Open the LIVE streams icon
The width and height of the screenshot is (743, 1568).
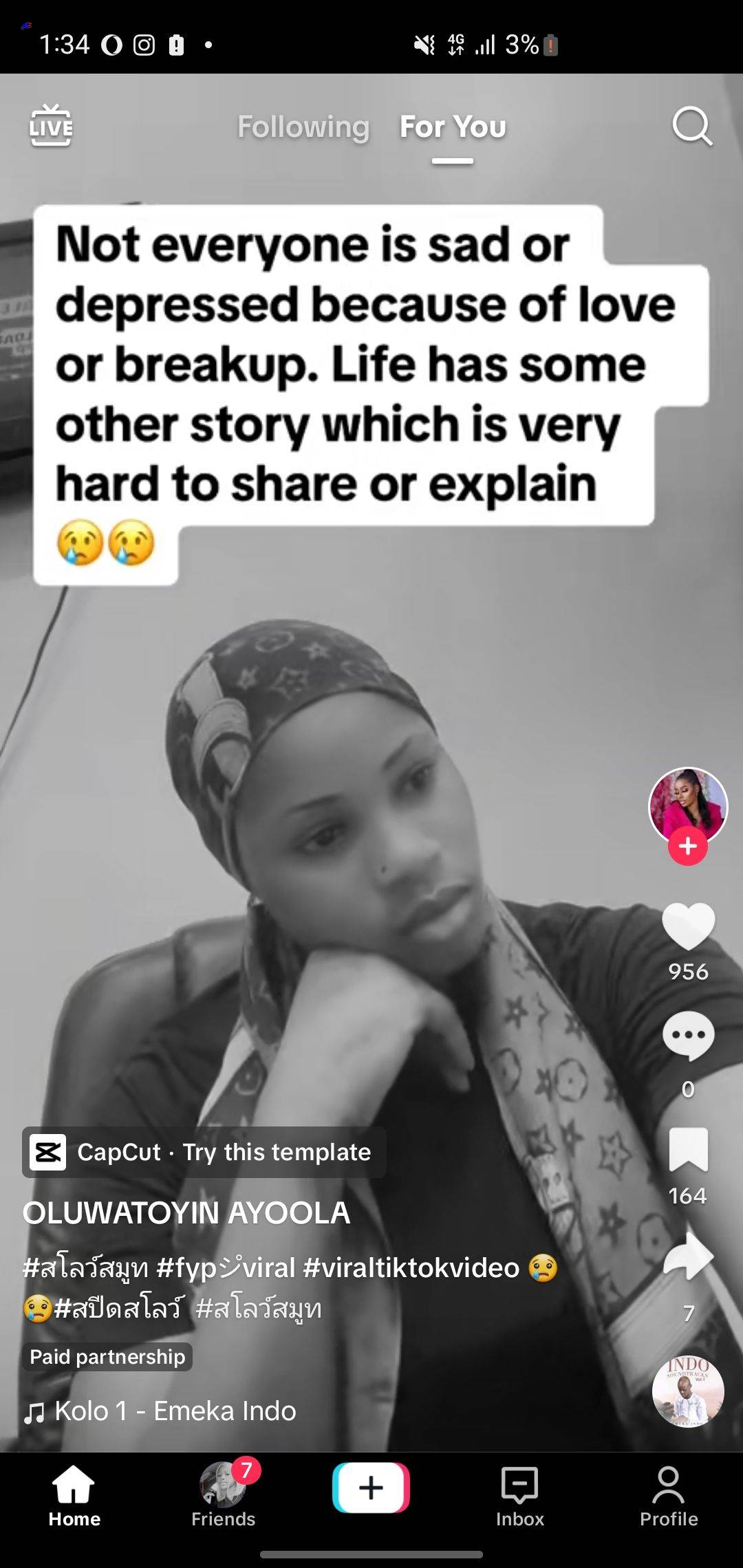tap(51, 125)
